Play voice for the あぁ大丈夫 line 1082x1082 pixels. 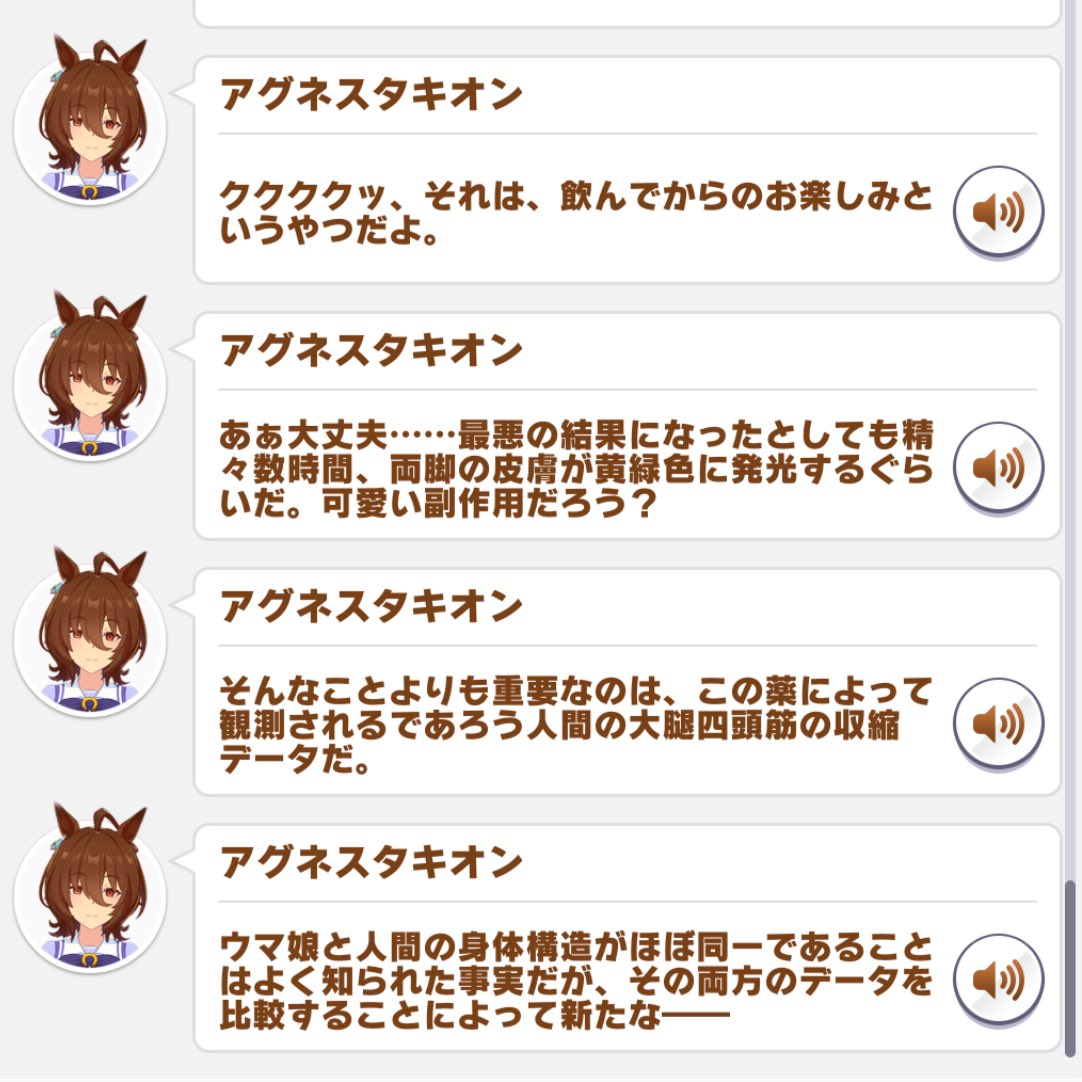pos(998,468)
